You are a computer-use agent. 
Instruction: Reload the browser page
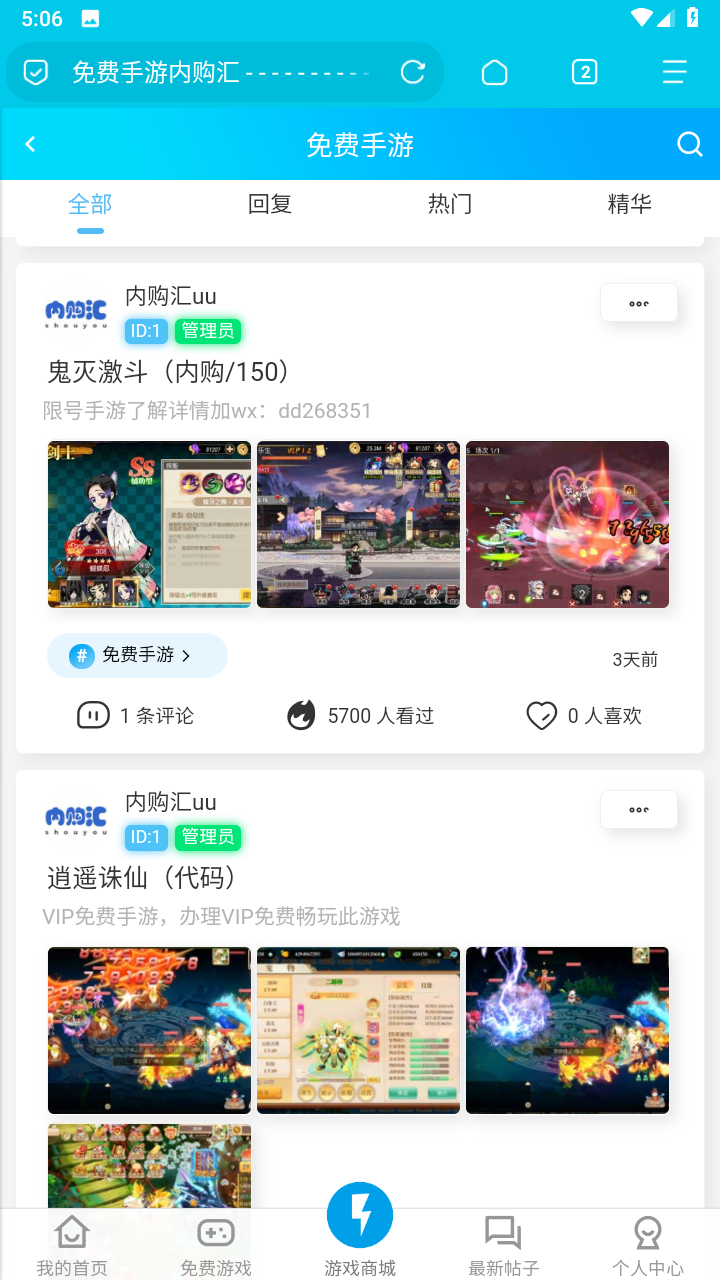412,72
